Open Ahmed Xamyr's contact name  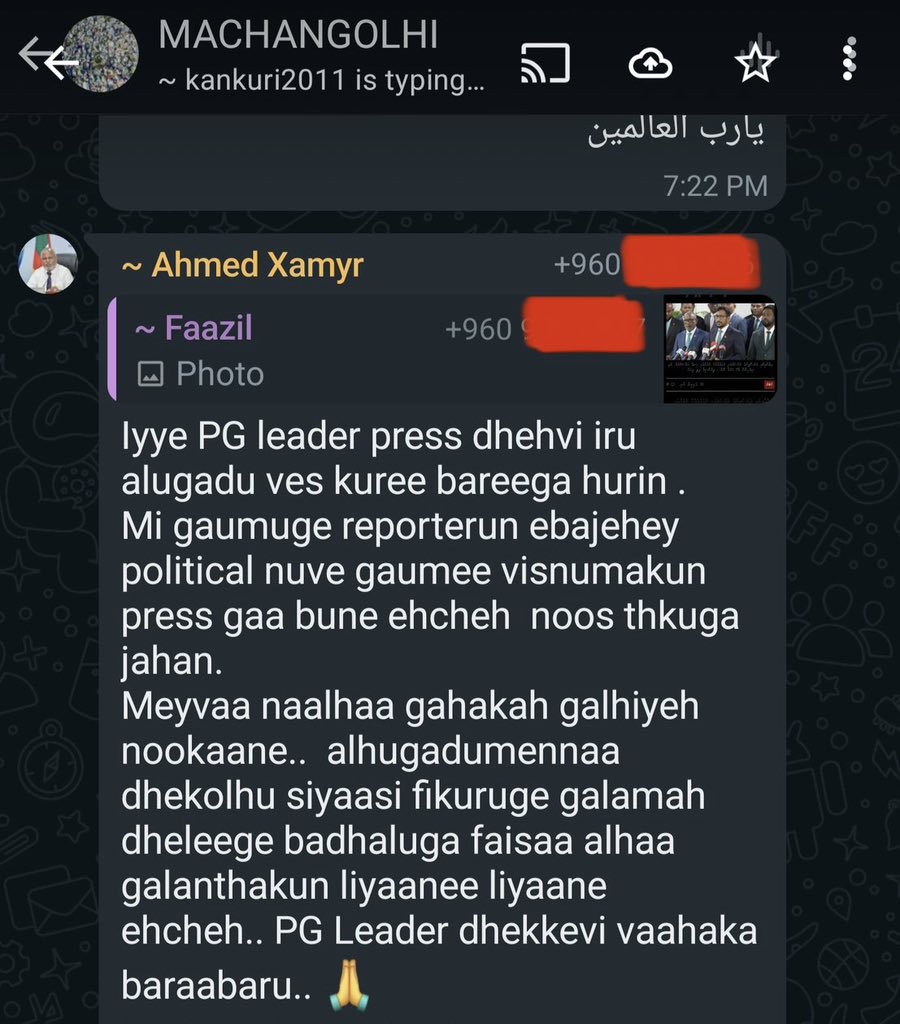[242, 266]
